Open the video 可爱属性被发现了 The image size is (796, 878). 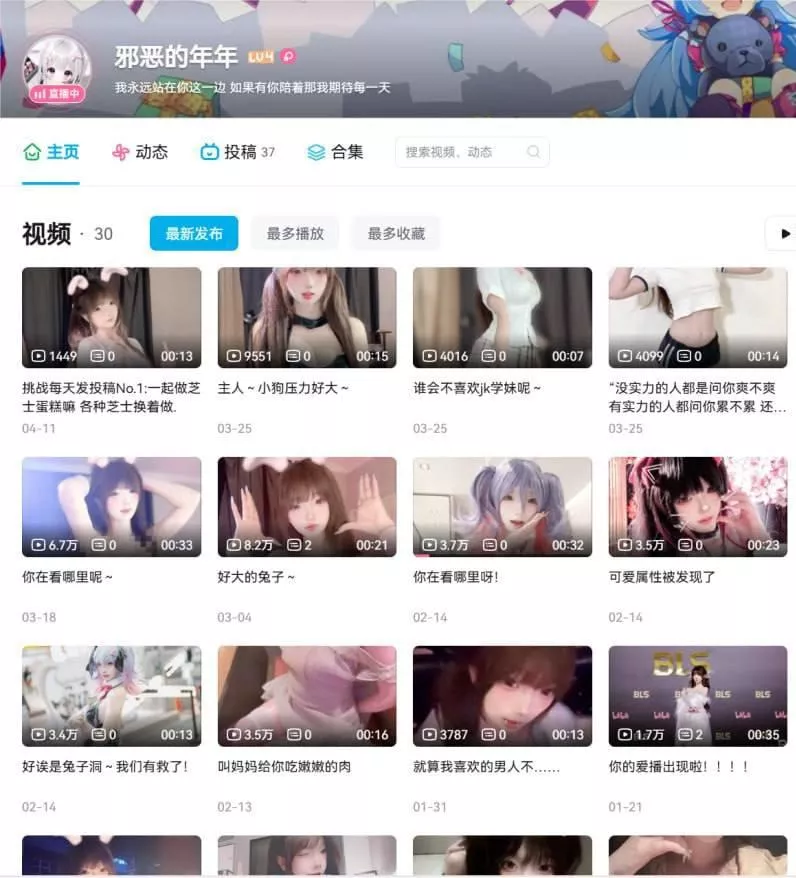(x=698, y=507)
